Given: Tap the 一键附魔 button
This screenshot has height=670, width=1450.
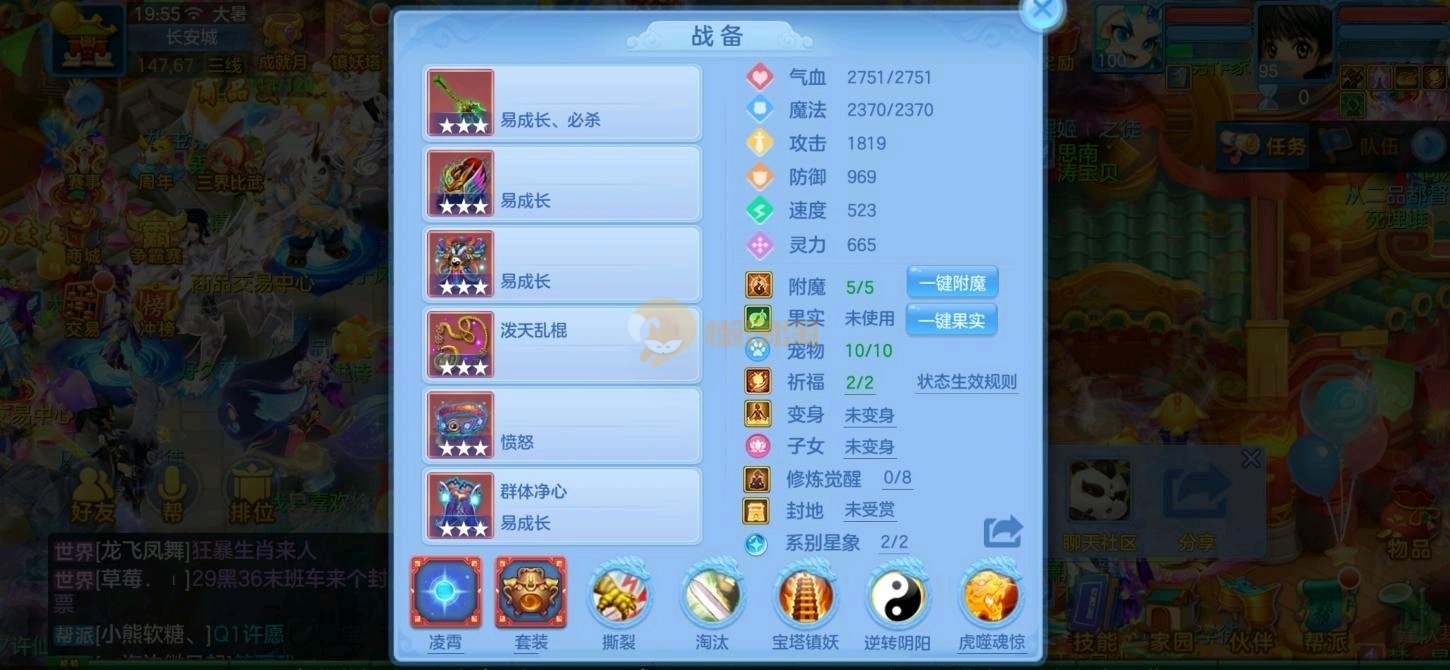Looking at the screenshot, I should point(952,284).
